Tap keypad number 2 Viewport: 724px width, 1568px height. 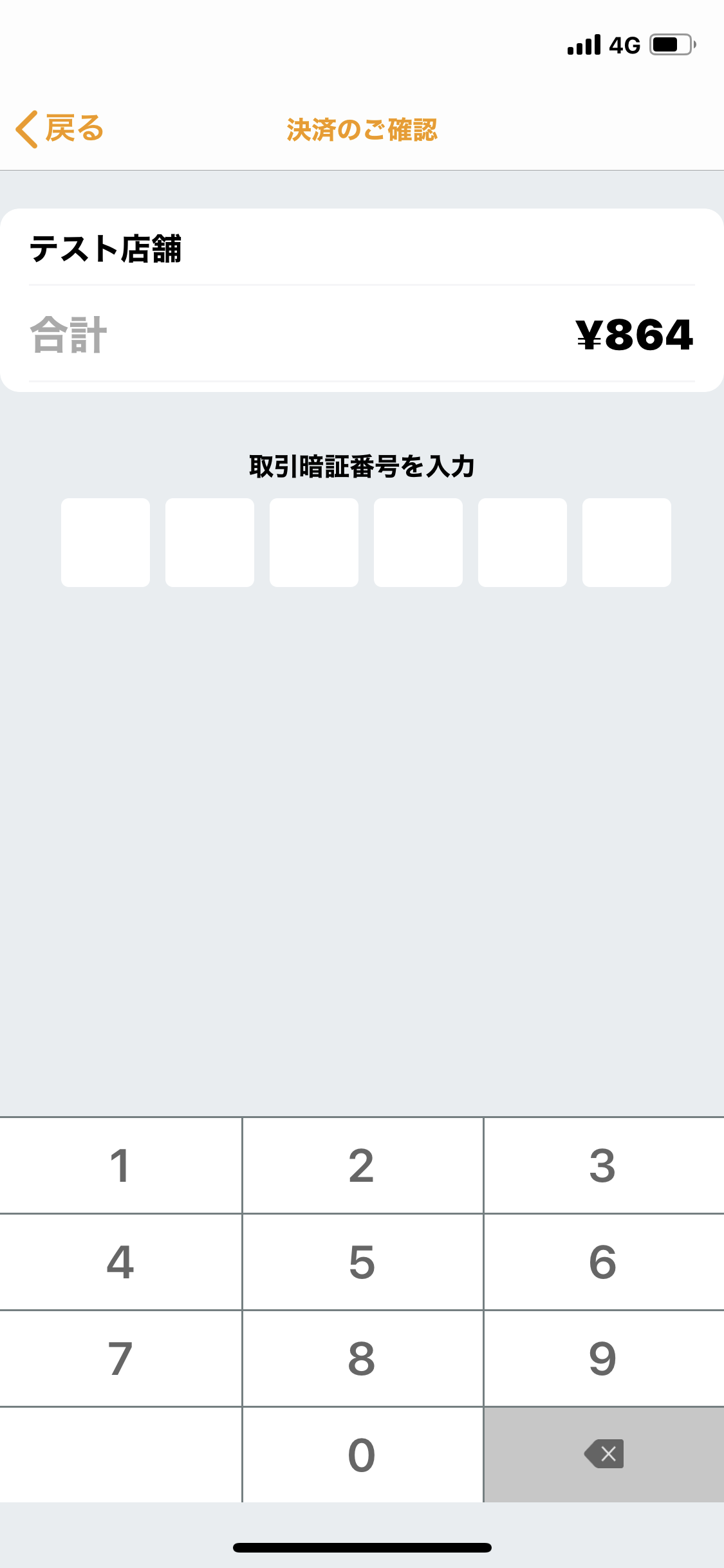click(x=362, y=1166)
